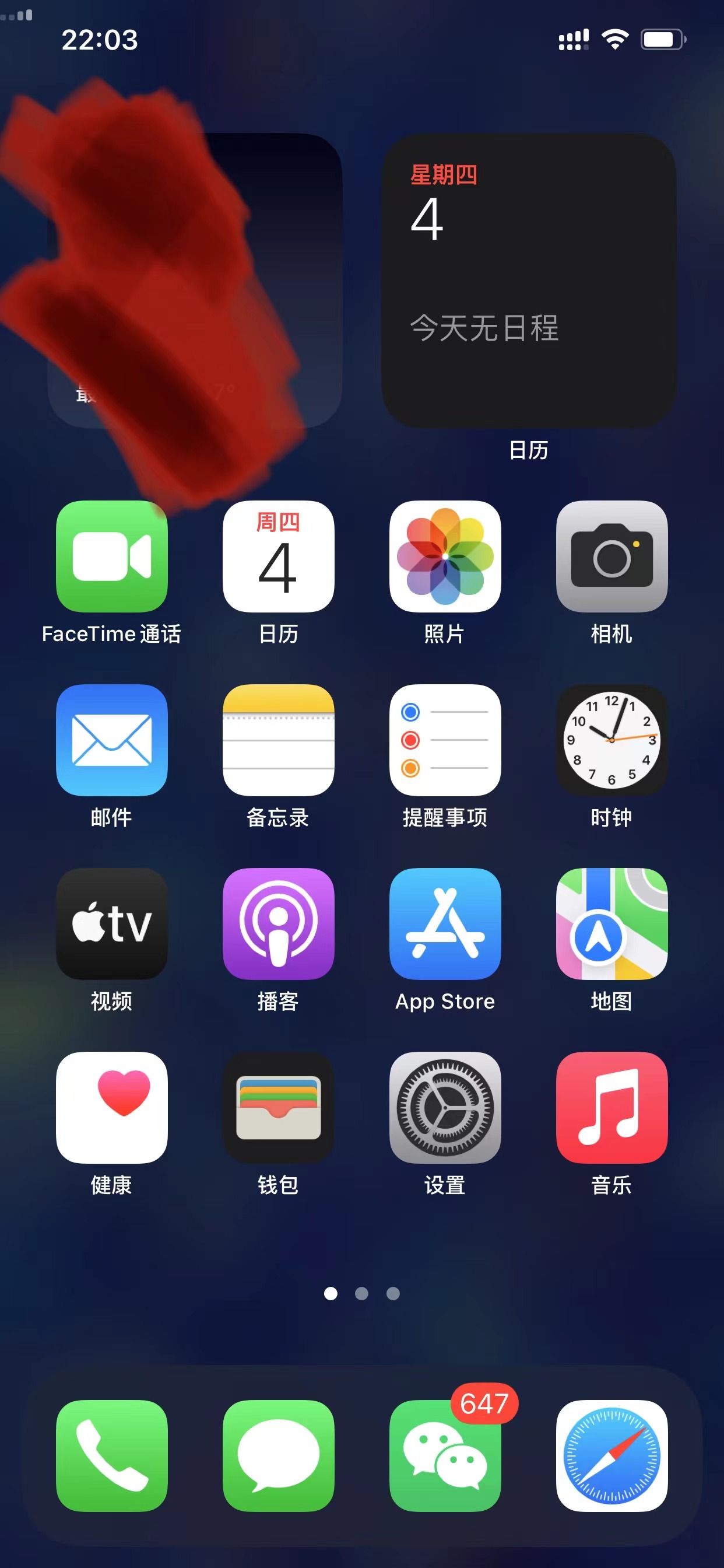The height and width of the screenshot is (1568, 724).
Task: Open the App Store
Action: (445, 923)
